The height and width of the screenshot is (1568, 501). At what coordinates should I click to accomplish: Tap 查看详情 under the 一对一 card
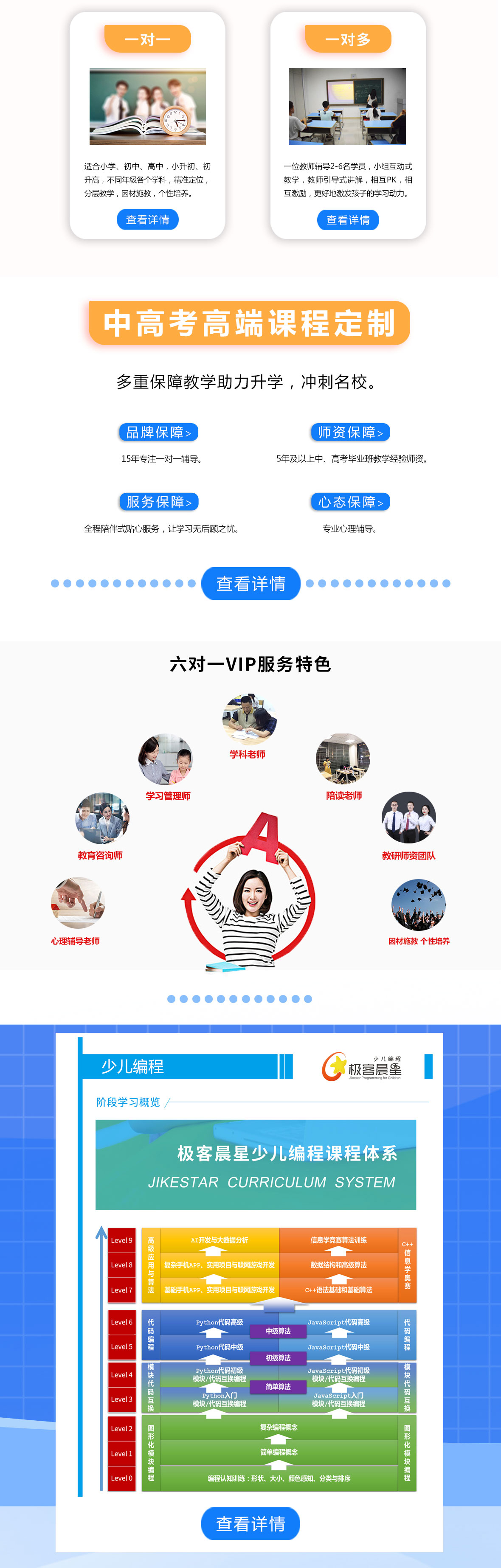point(147,220)
